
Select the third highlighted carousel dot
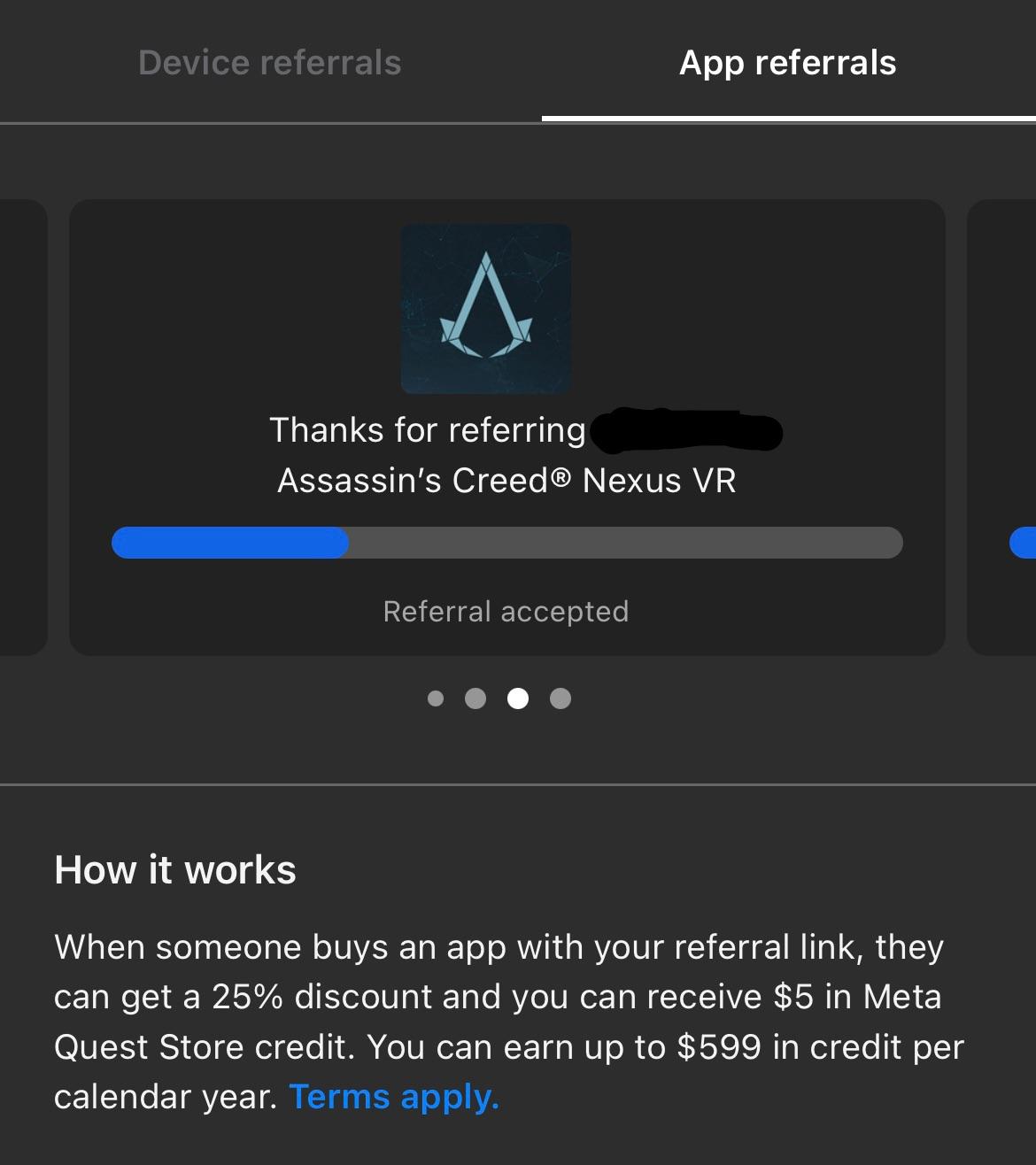pyautogui.click(x=517, y=698)
